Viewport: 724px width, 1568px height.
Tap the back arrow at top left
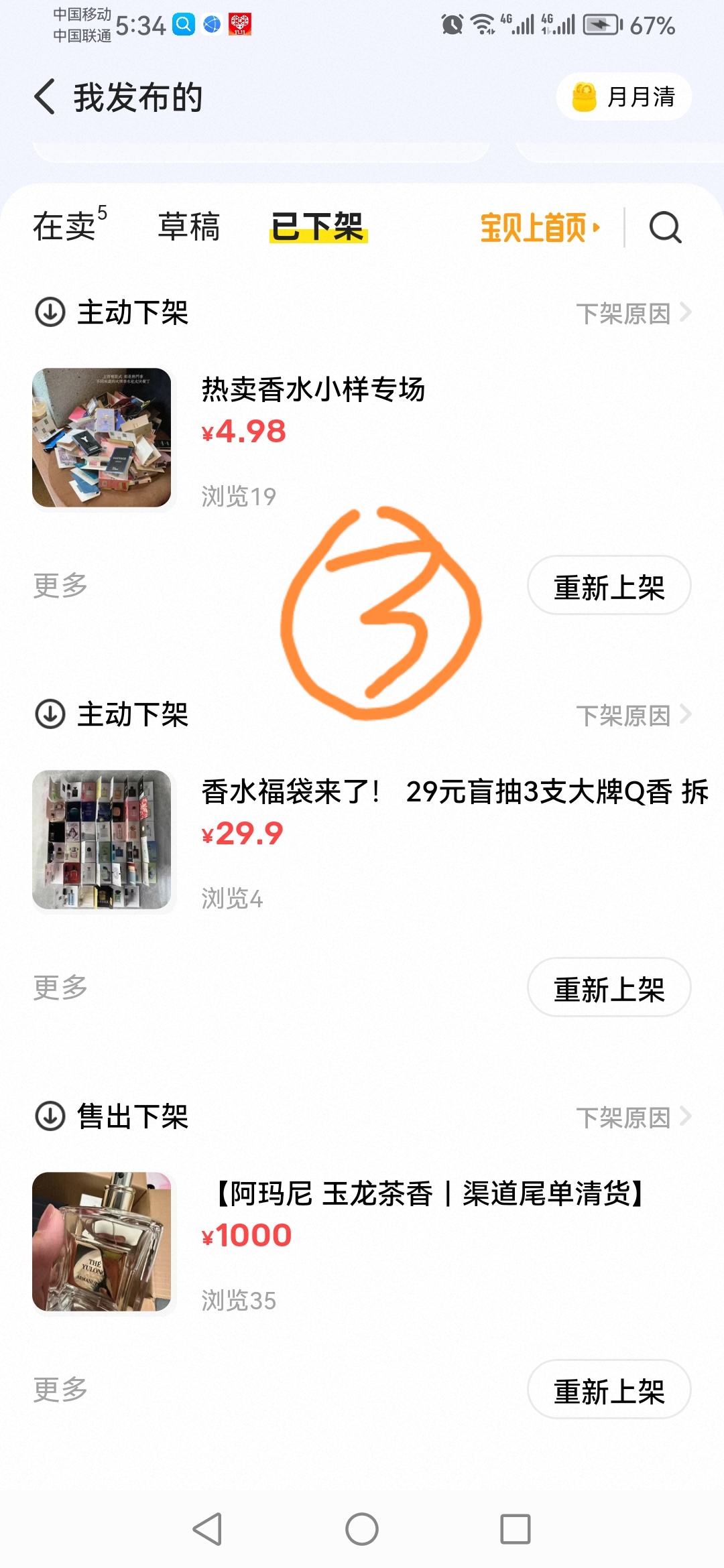click(x=44, y=96)
